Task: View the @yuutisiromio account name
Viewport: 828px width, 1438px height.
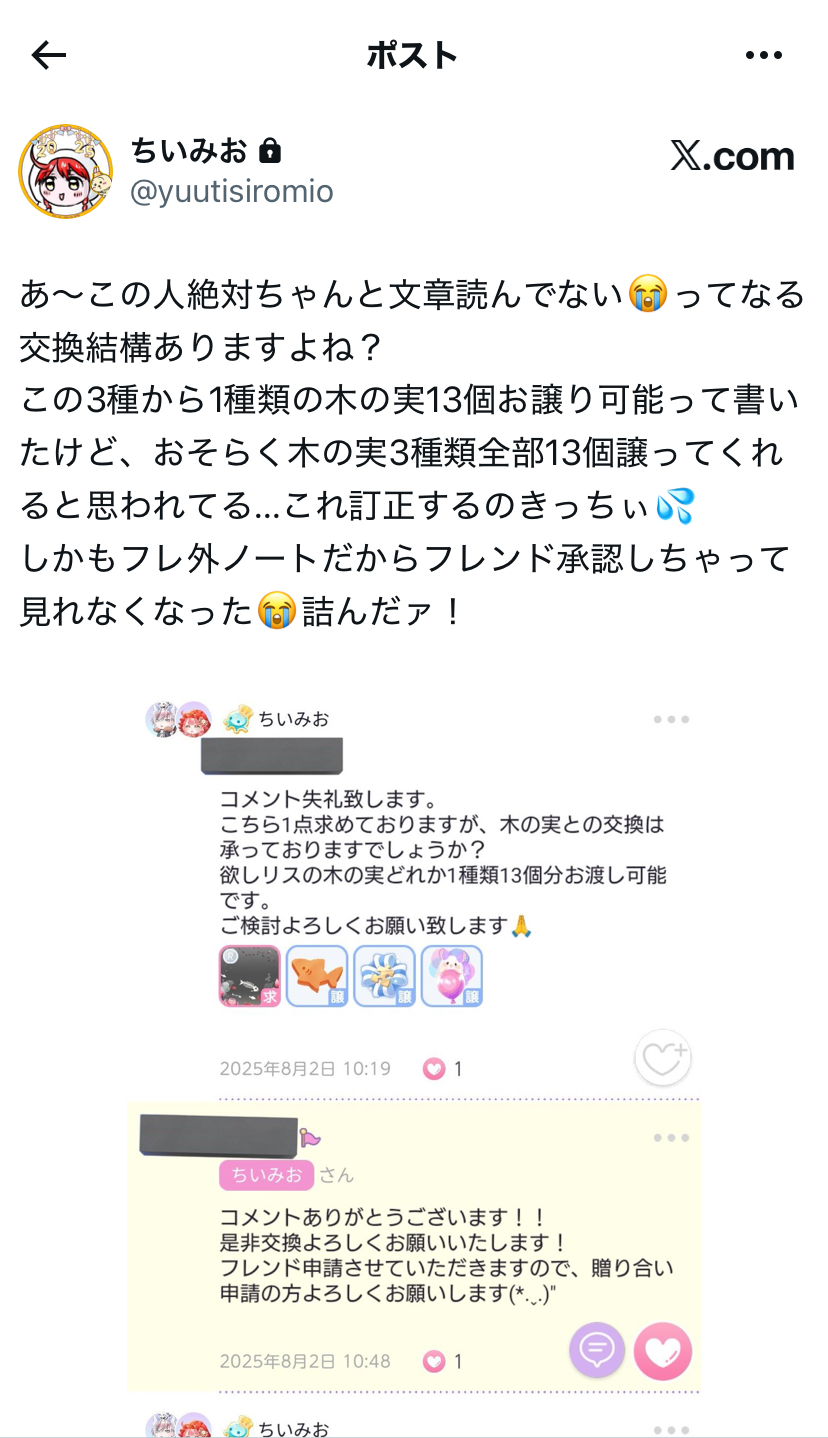Action: (232, 191)
